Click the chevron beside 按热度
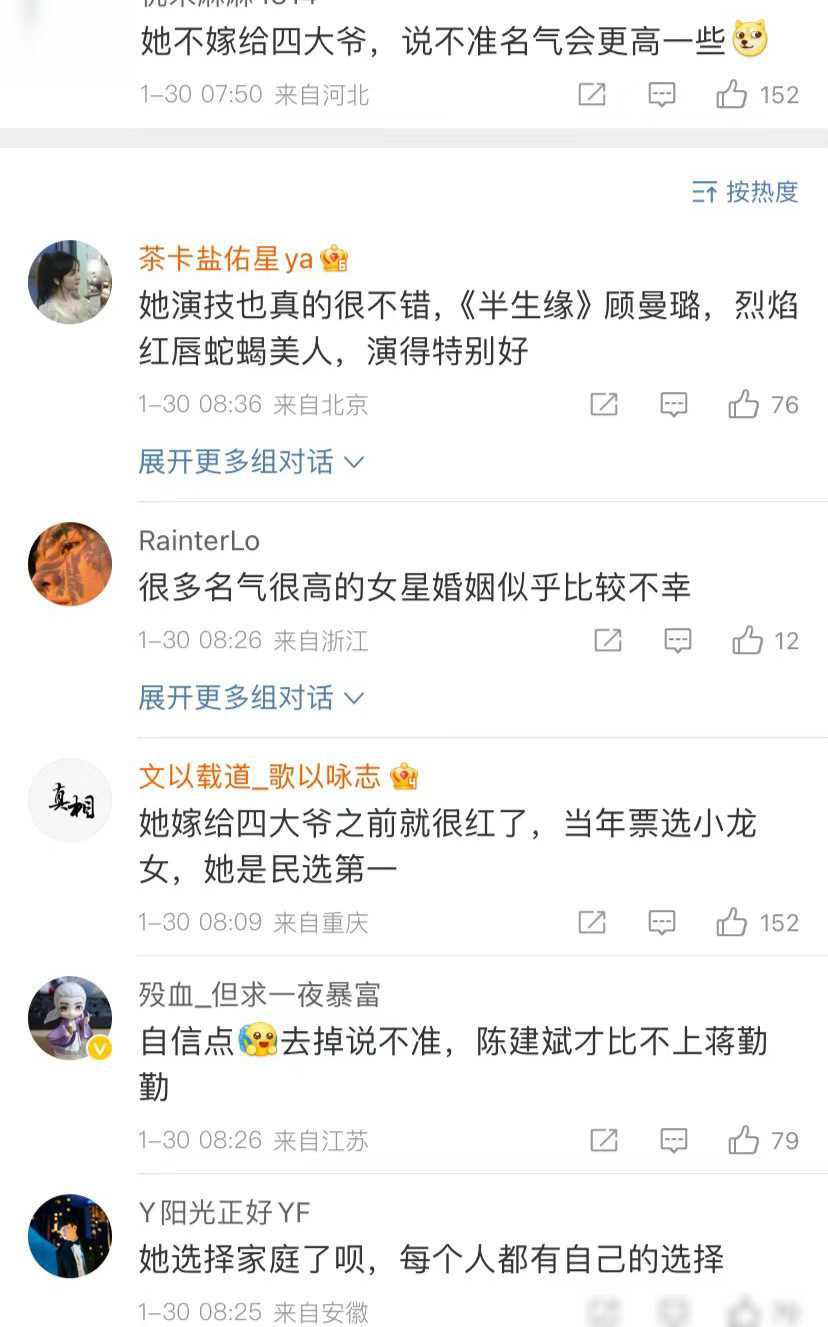Screen dimensions: 828x1327 tap(706, 191)
